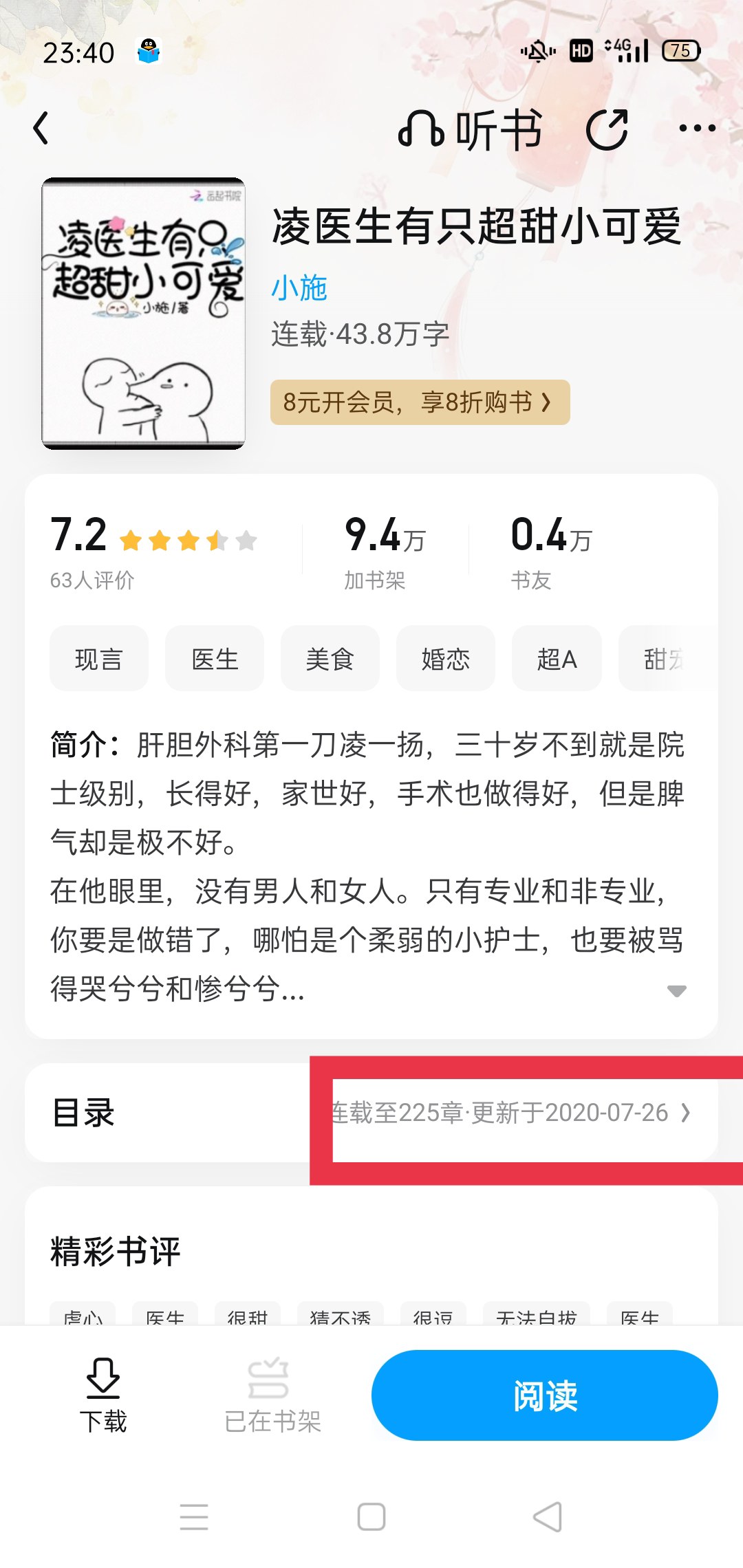
Task: Share this book via the share icon
Action: [607, 129]
